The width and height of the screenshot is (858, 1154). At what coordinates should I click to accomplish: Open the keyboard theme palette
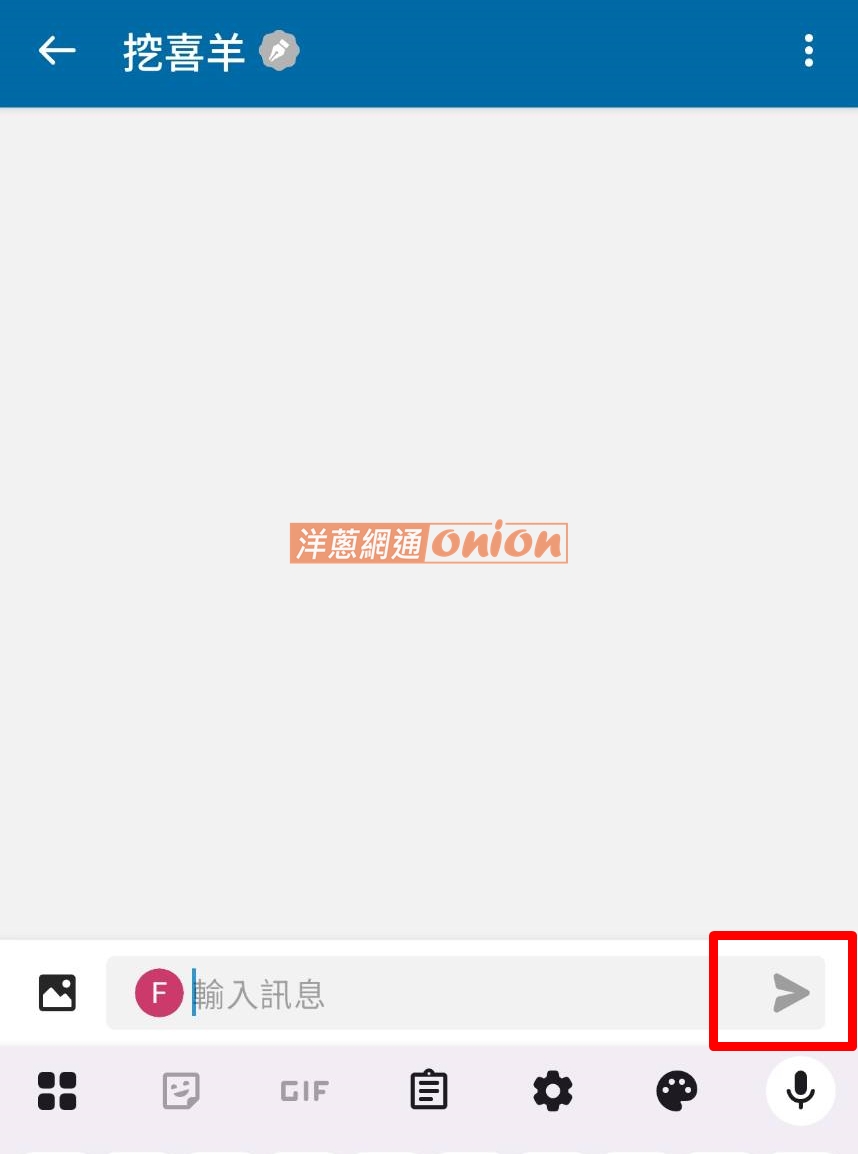tap(677, 1090)
